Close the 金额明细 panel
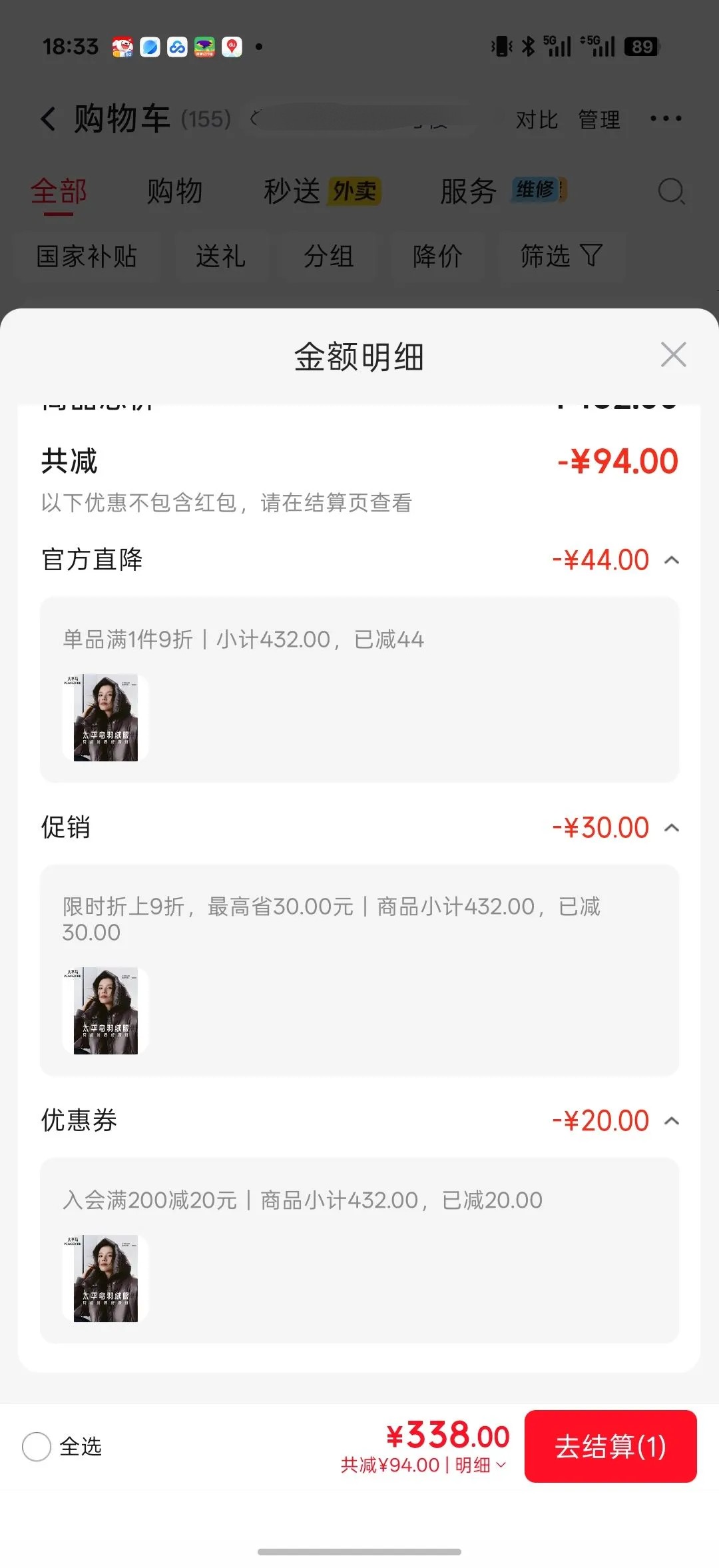This screenshot has width=719, height=1568. click(673, 354)
